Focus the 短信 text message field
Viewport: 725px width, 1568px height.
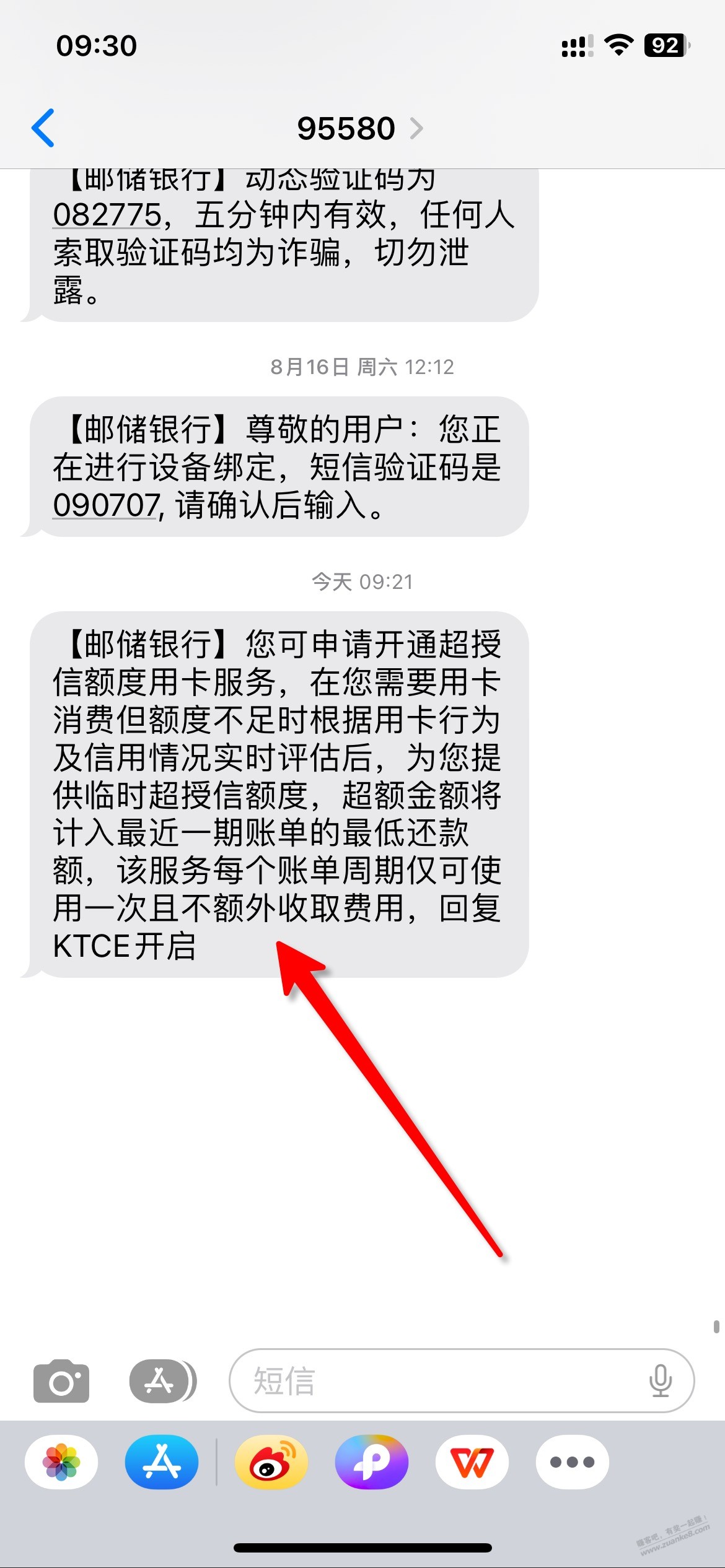(x=434, y=1380)
